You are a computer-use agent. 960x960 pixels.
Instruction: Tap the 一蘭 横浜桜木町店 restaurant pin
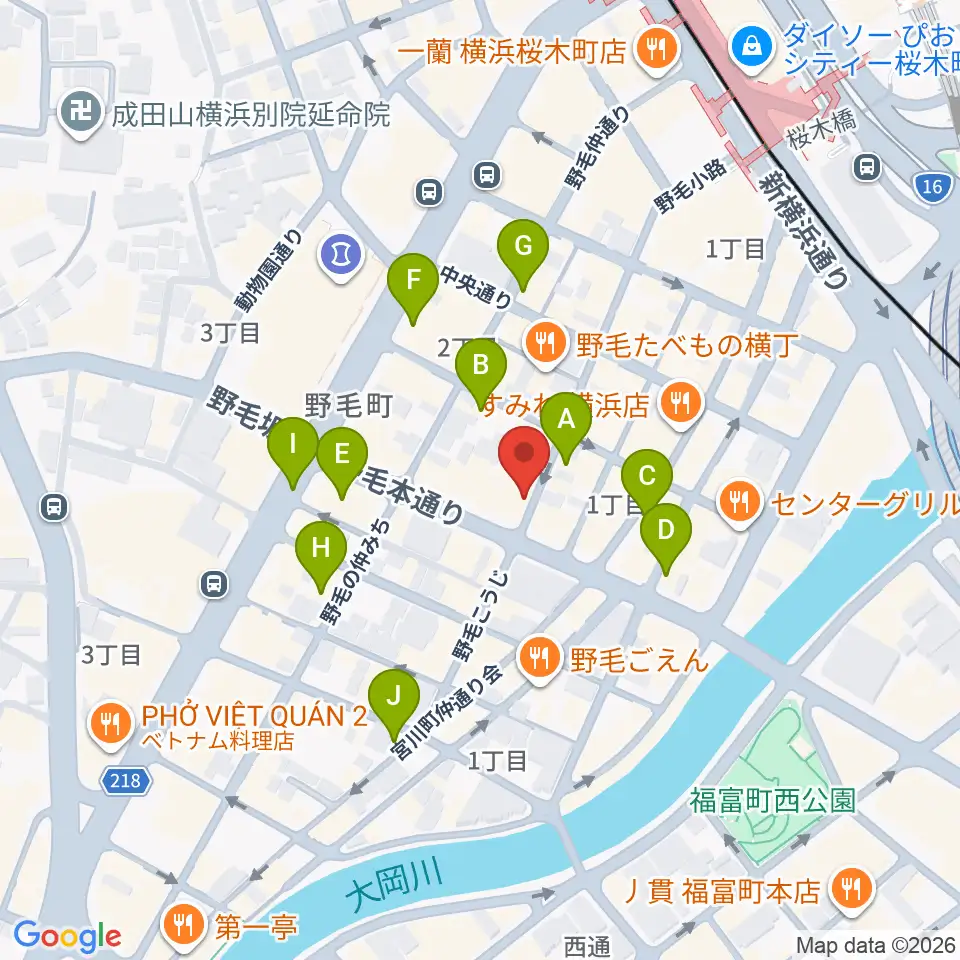point(658,51)
